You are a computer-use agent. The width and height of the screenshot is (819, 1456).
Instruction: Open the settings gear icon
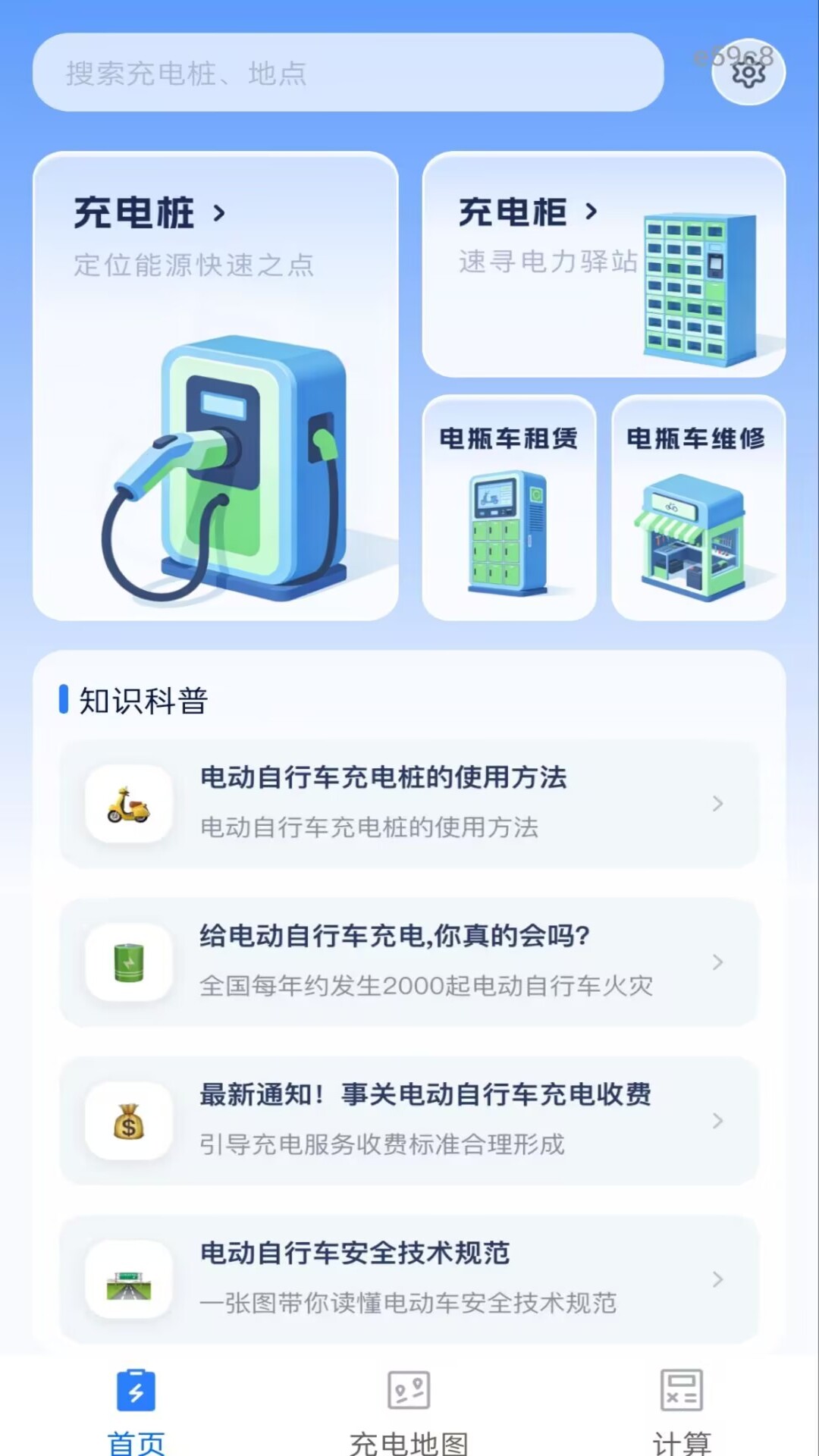click(x=748, y=71)
